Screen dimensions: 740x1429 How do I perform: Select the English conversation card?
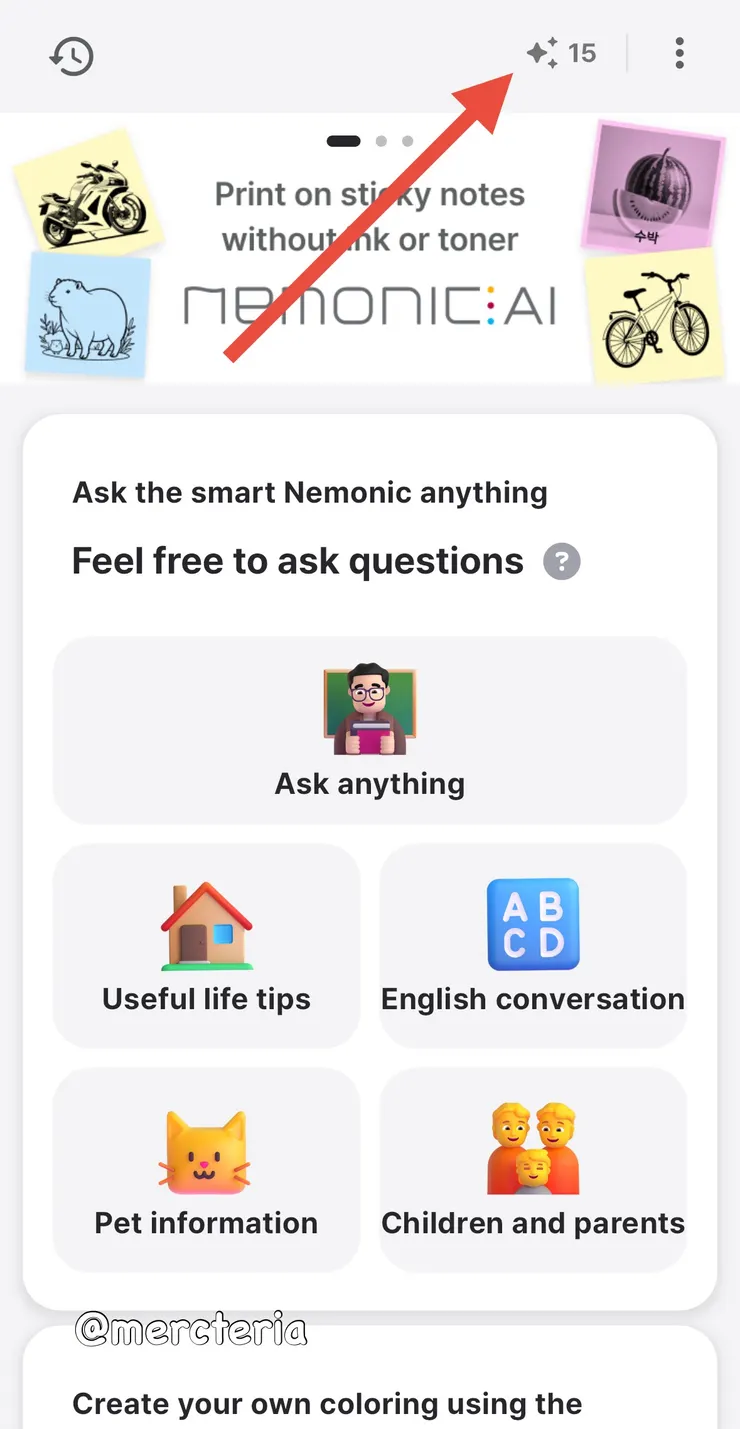pyautogui.click(x=533, y=946)
